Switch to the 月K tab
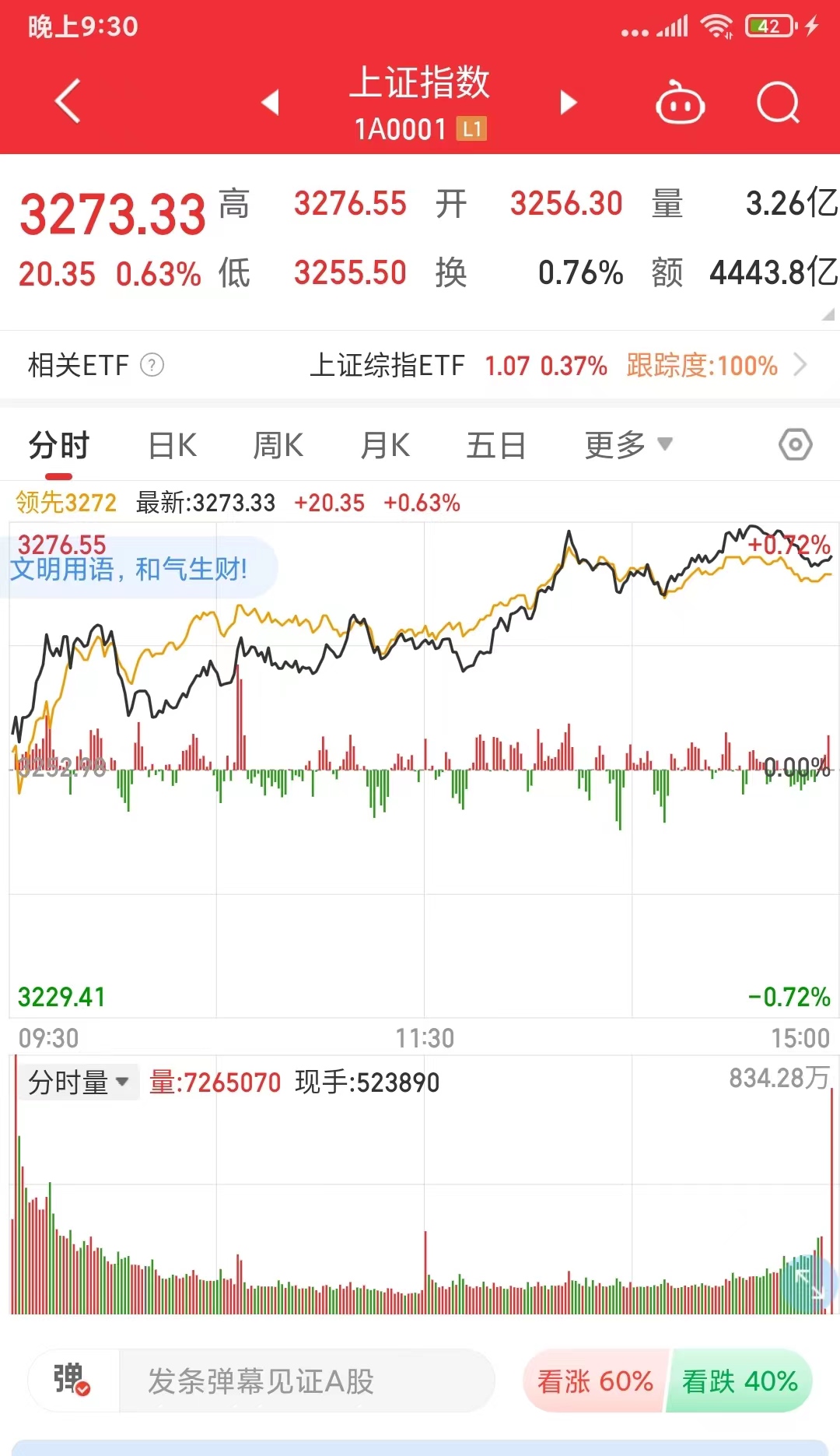The height and width of the screenshot is (1456, 840). click(x=384, y=444)
